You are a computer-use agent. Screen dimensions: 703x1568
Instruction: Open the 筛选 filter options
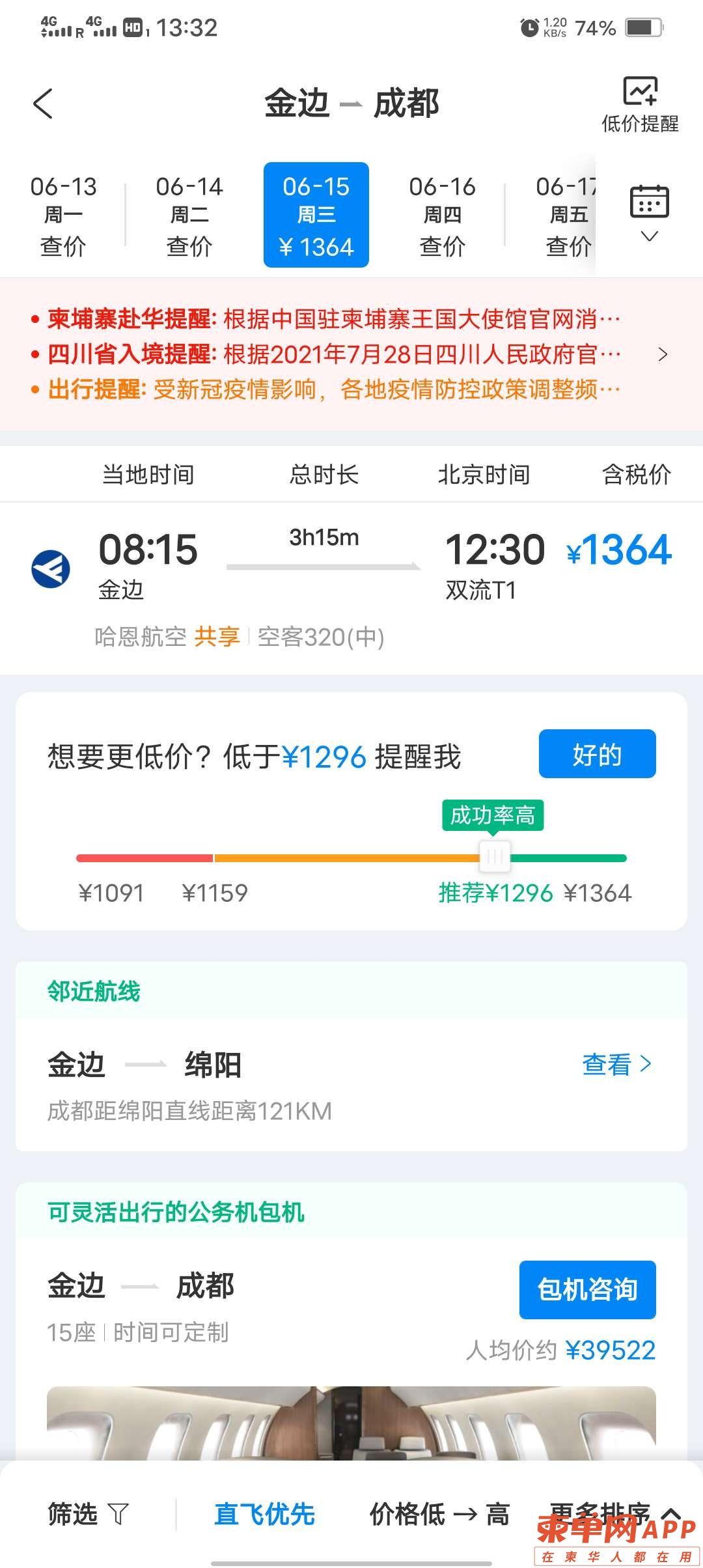coord(88,1515)
